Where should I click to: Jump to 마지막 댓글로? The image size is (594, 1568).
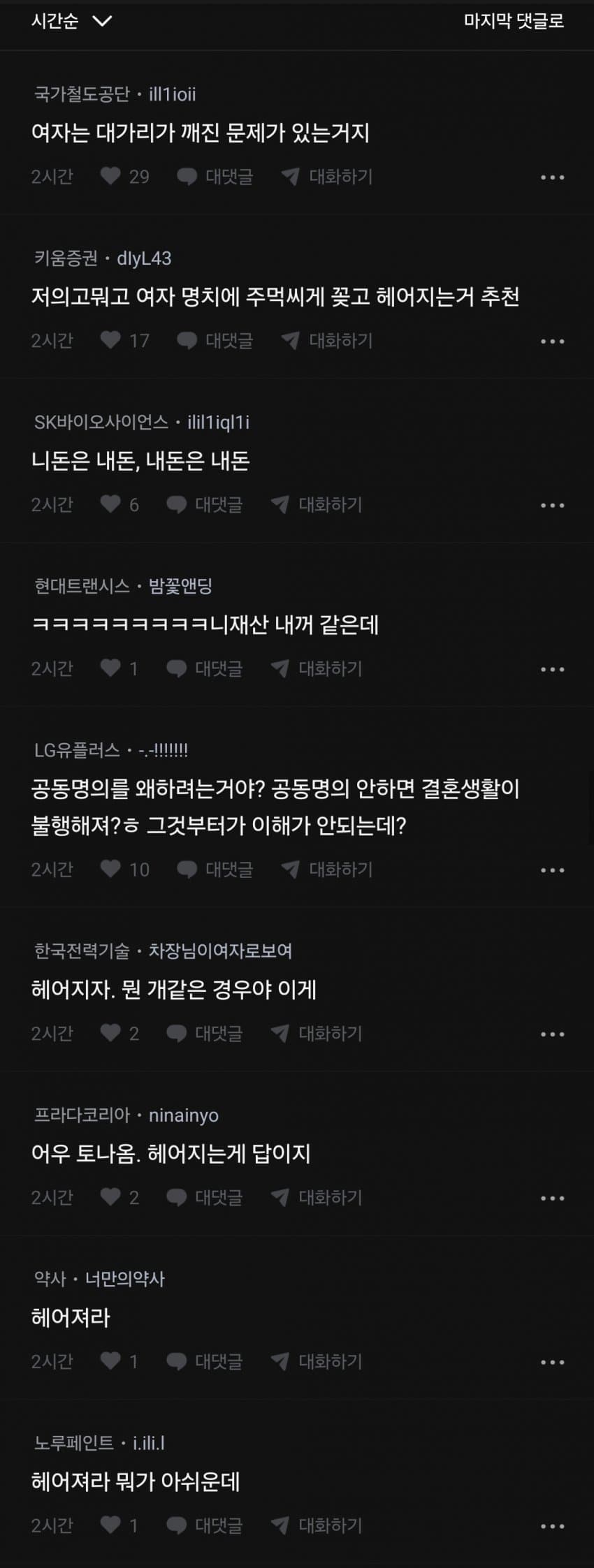click(514, 21)
